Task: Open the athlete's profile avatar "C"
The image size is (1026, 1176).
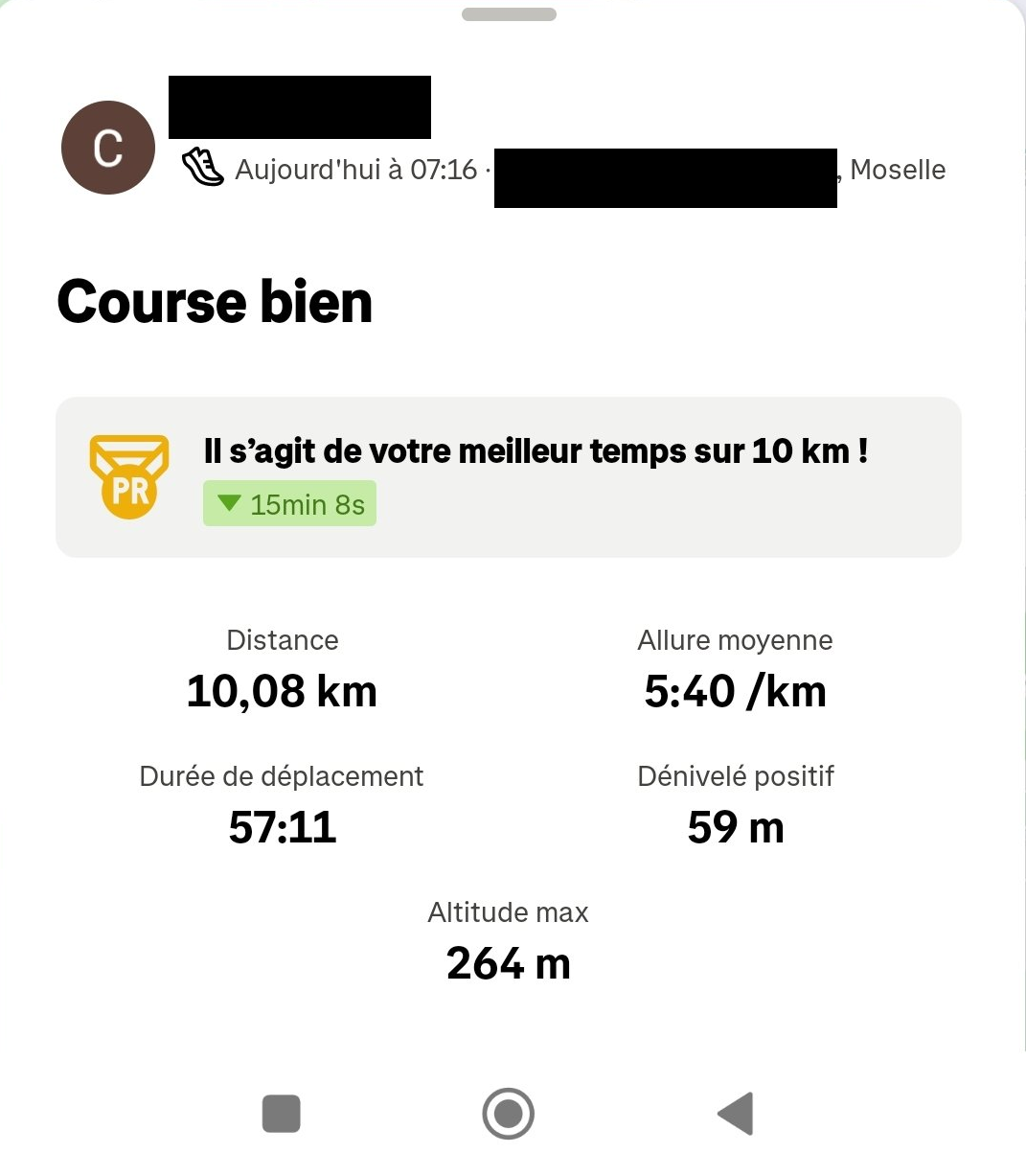Action: pos(108,148)
